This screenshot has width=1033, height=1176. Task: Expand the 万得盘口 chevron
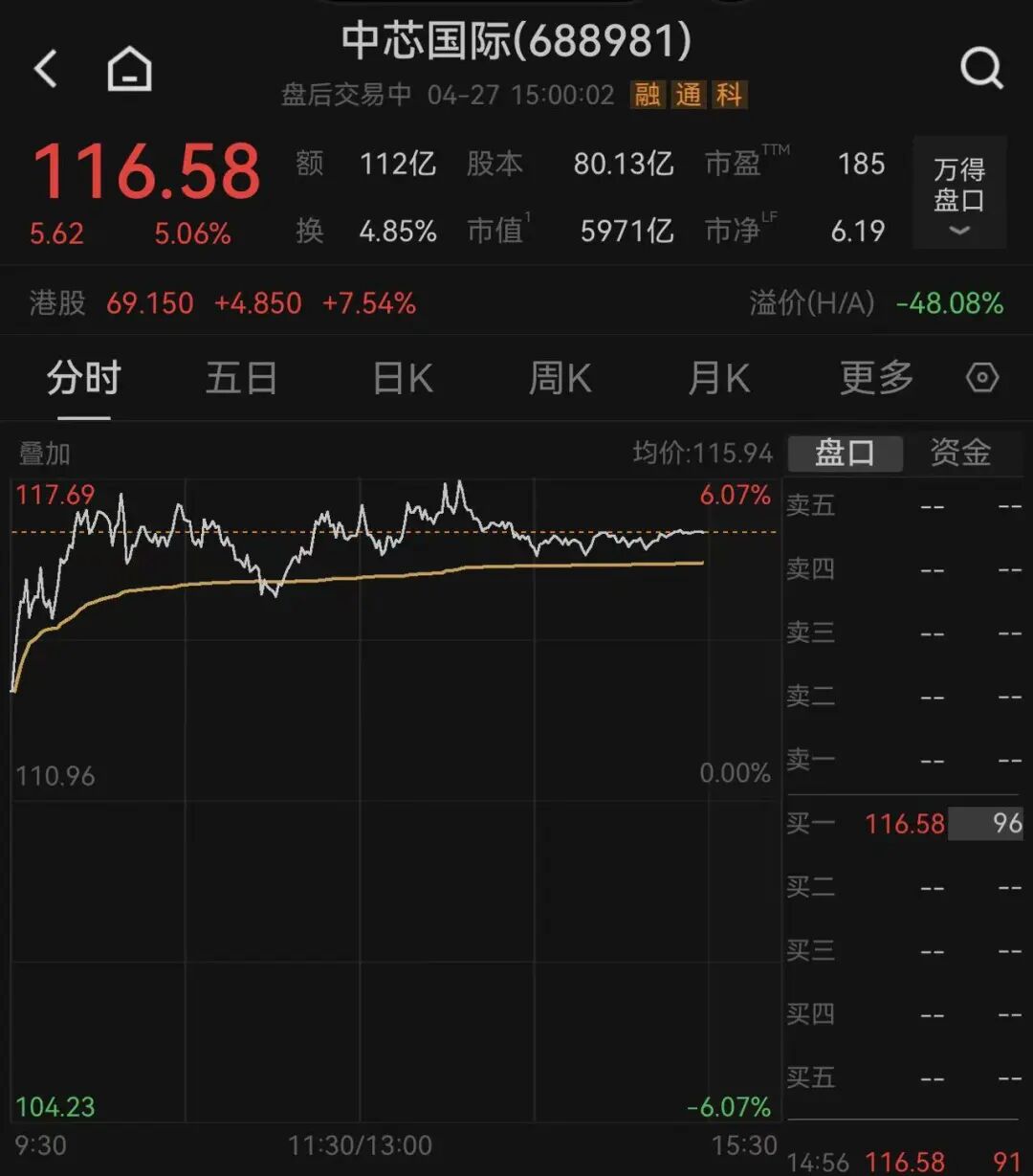click(957, 230)
